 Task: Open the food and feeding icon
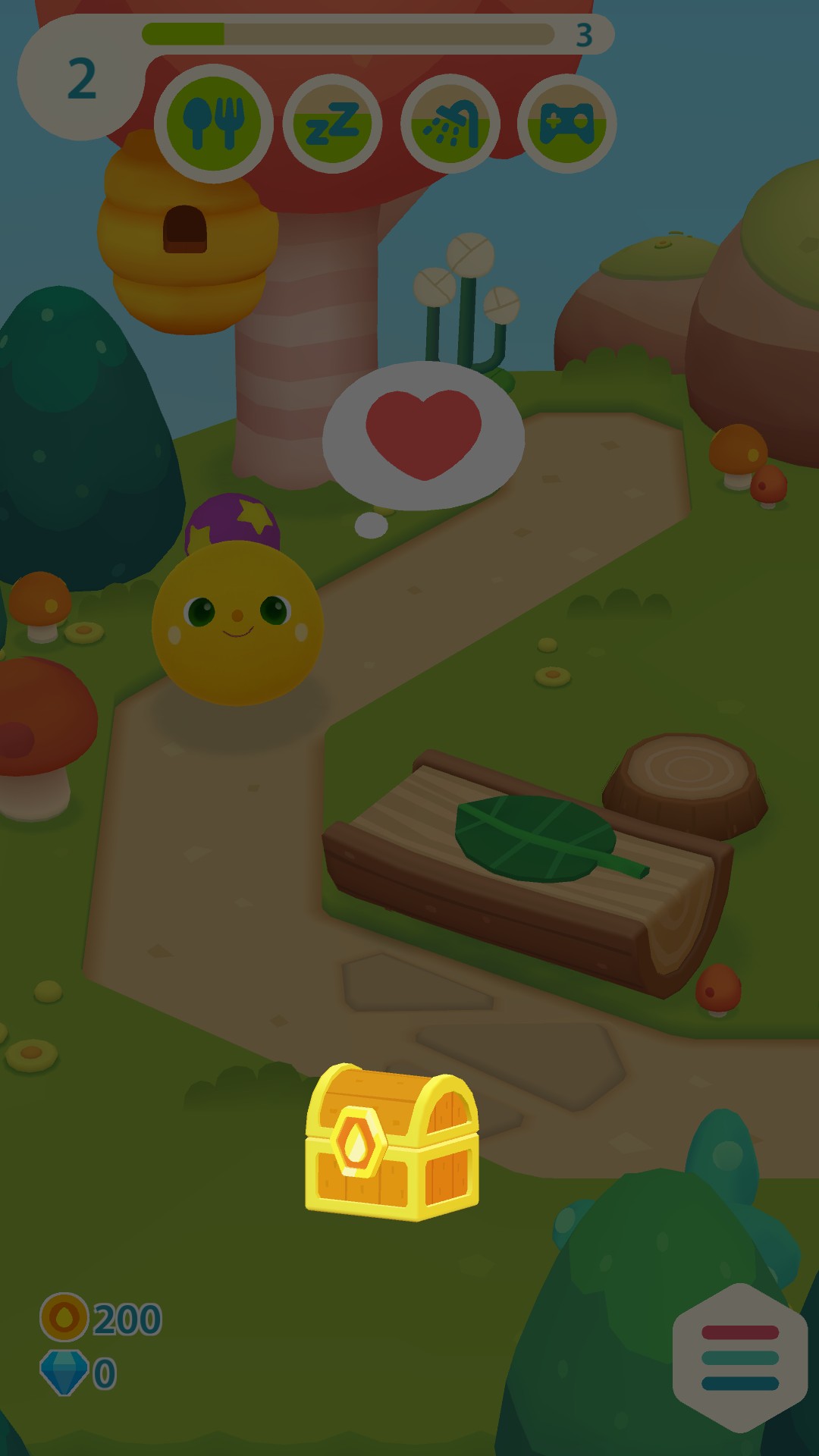pyautogui.click(x=214, y=124)
